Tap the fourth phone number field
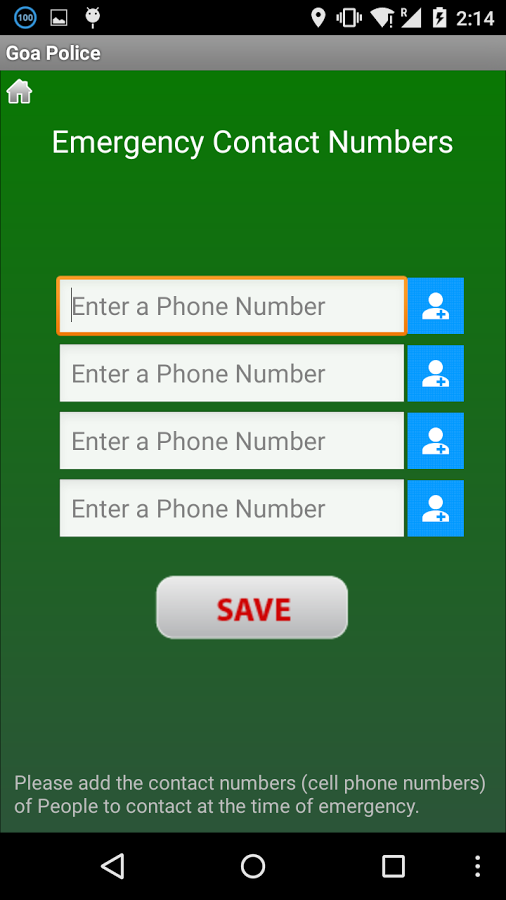506x900 pixels. pos(232,509)
